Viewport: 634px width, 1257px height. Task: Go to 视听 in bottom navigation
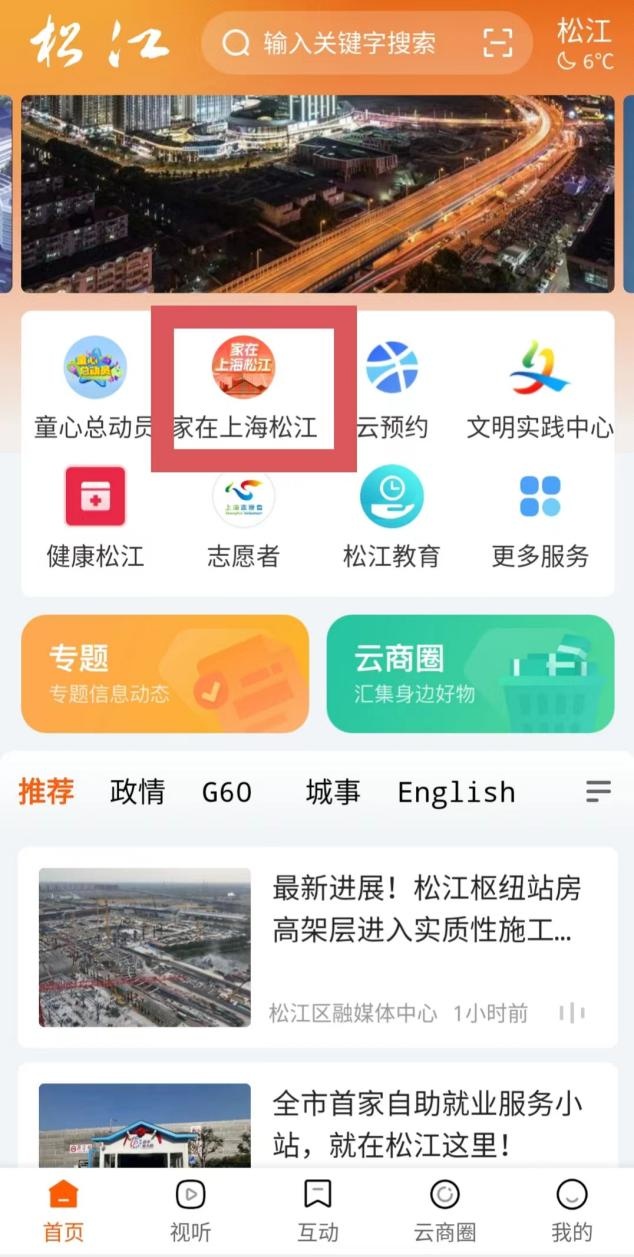pos(190,1210)
